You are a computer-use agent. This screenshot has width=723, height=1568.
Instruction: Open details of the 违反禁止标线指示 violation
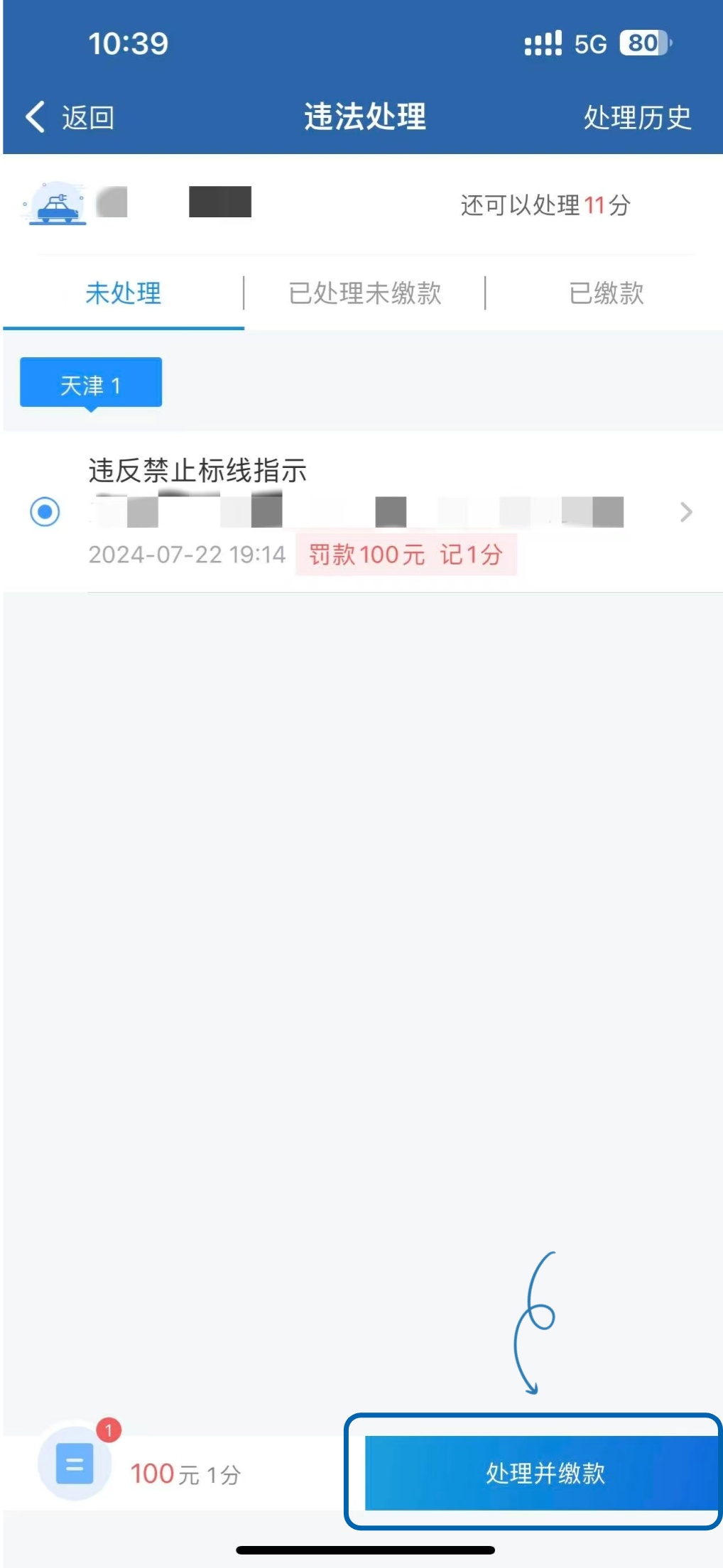click(x=685, y=512)
